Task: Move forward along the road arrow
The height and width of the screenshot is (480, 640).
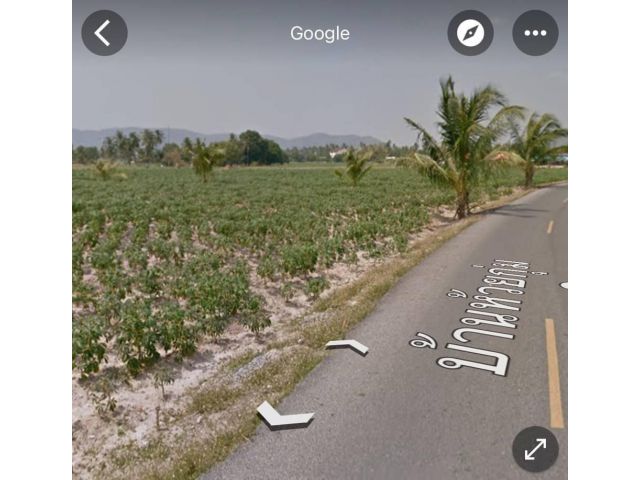Action: [347, 346]
